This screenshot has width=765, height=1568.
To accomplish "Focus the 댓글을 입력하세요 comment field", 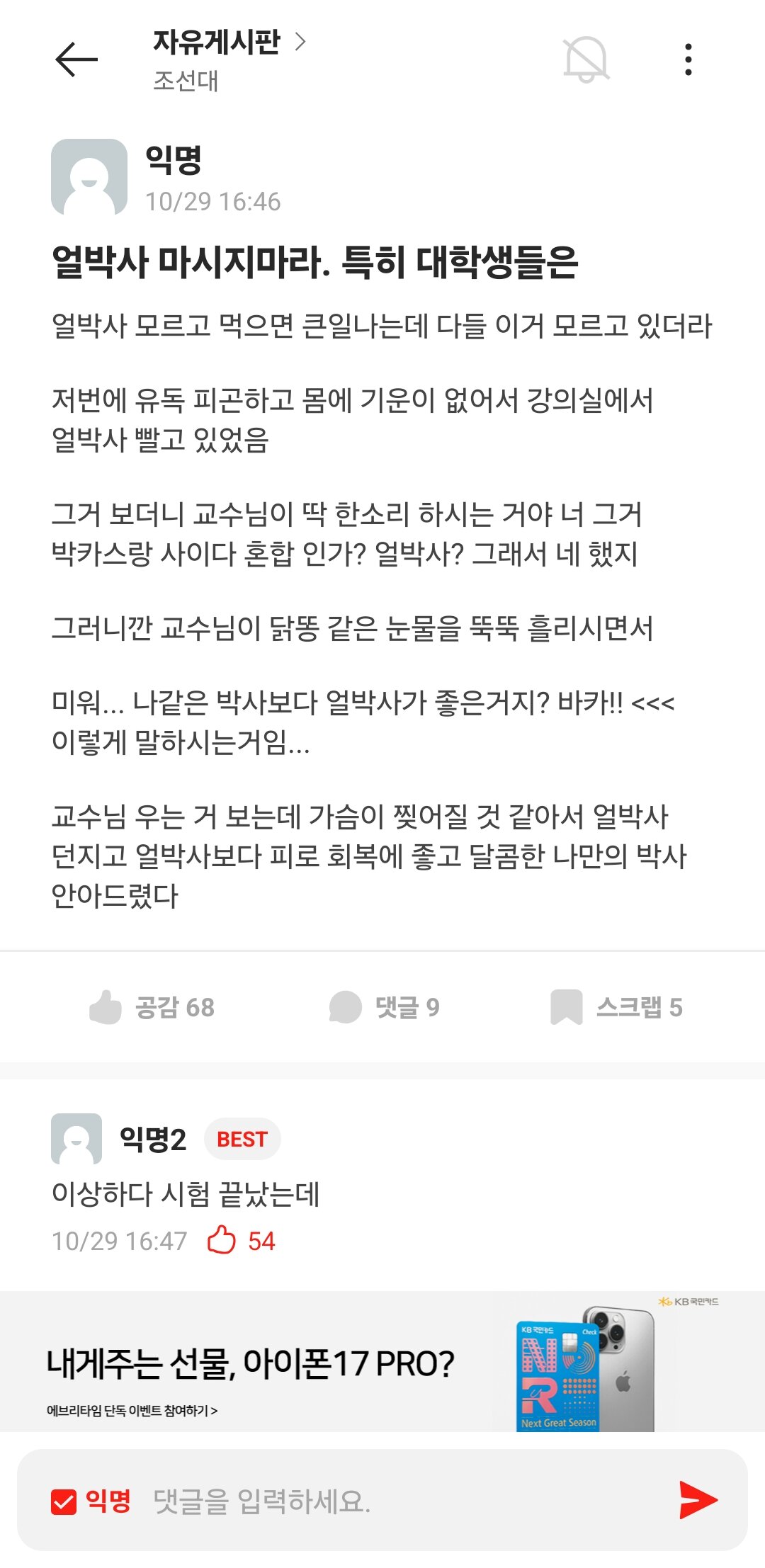I will coord(404,1501).
